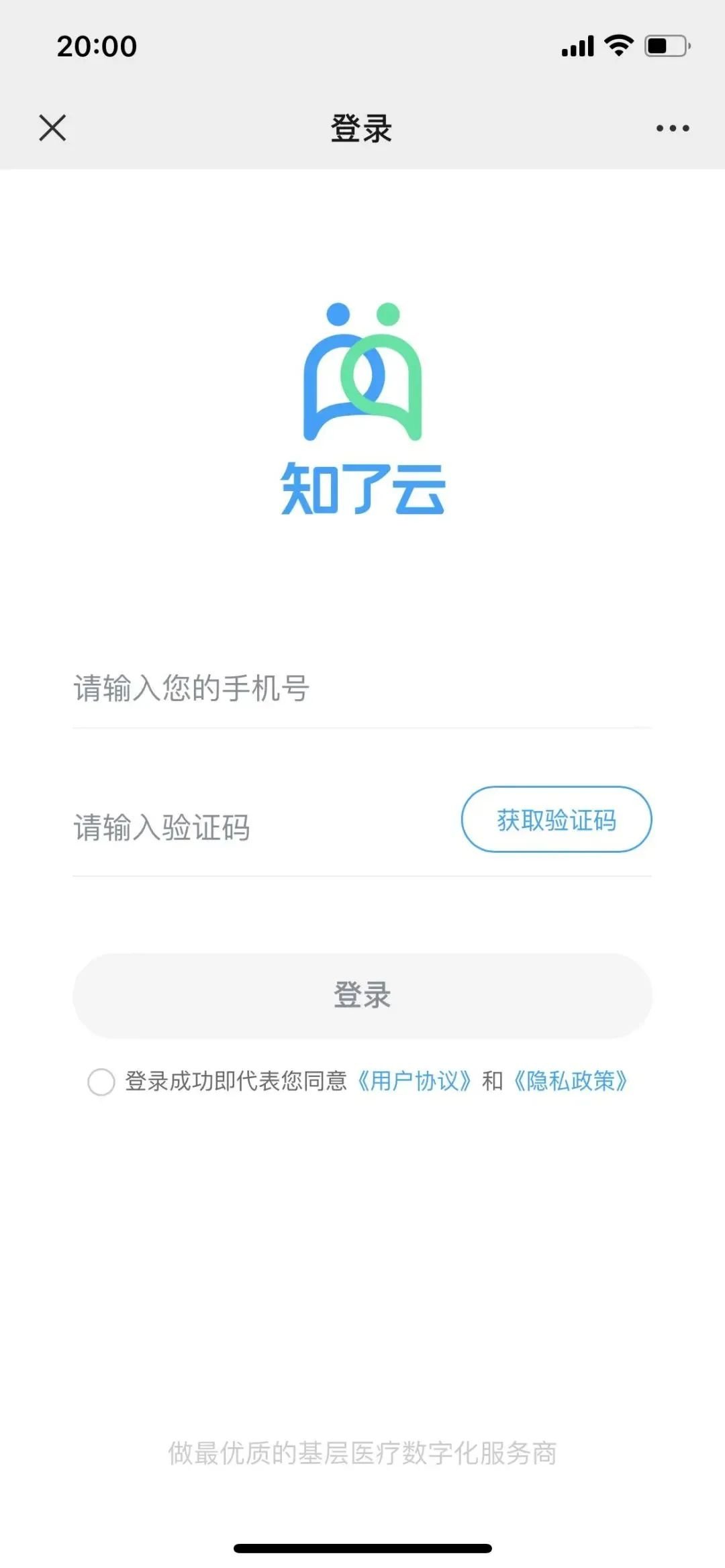This screenshot has height=1568, width=725.
Task: Request a verification code with 获取验证码
Action: (x=556, y=820)
